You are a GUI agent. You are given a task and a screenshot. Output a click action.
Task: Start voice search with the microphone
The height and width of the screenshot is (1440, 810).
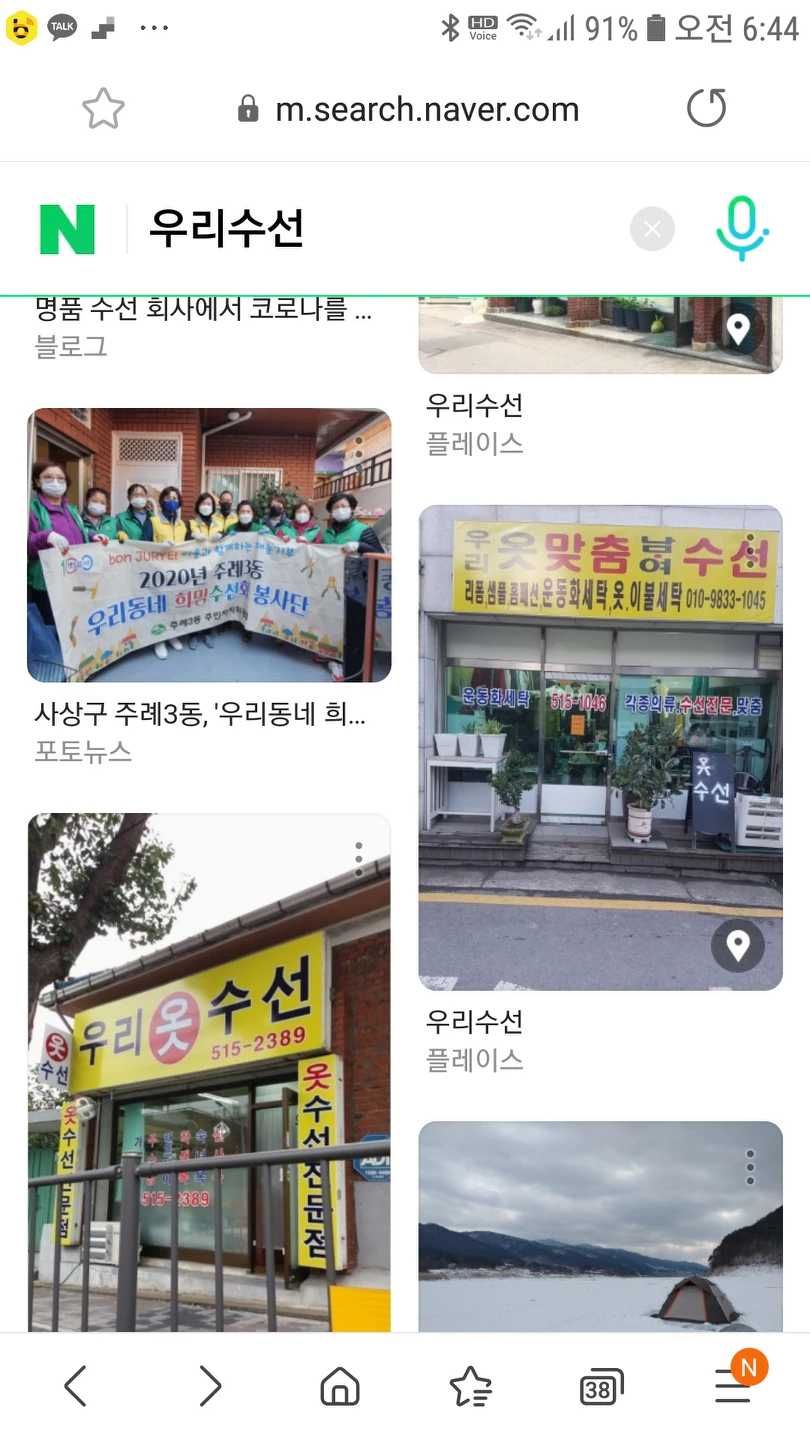pyautogui.click(x=742, y=229)
